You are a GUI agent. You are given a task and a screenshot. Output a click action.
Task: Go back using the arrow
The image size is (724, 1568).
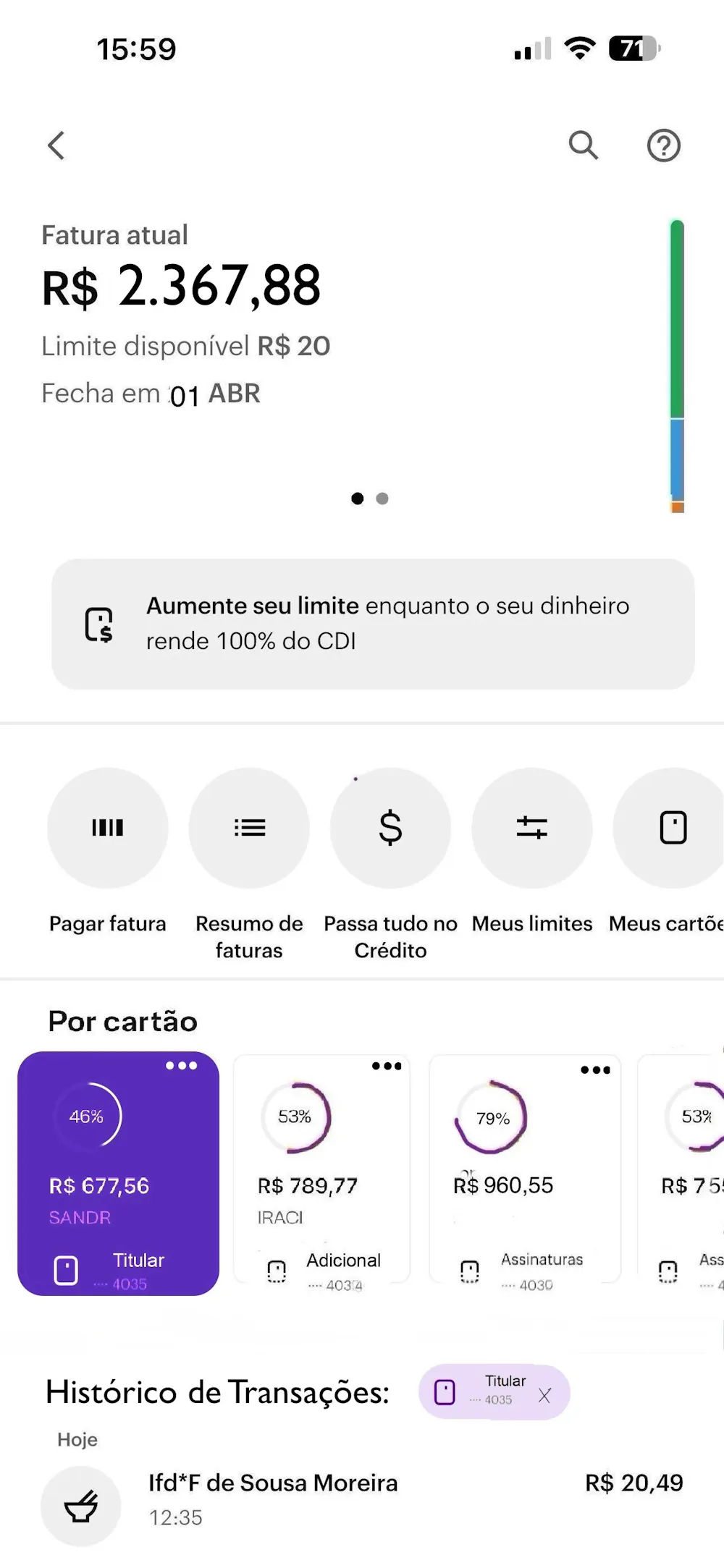[56, 145]
